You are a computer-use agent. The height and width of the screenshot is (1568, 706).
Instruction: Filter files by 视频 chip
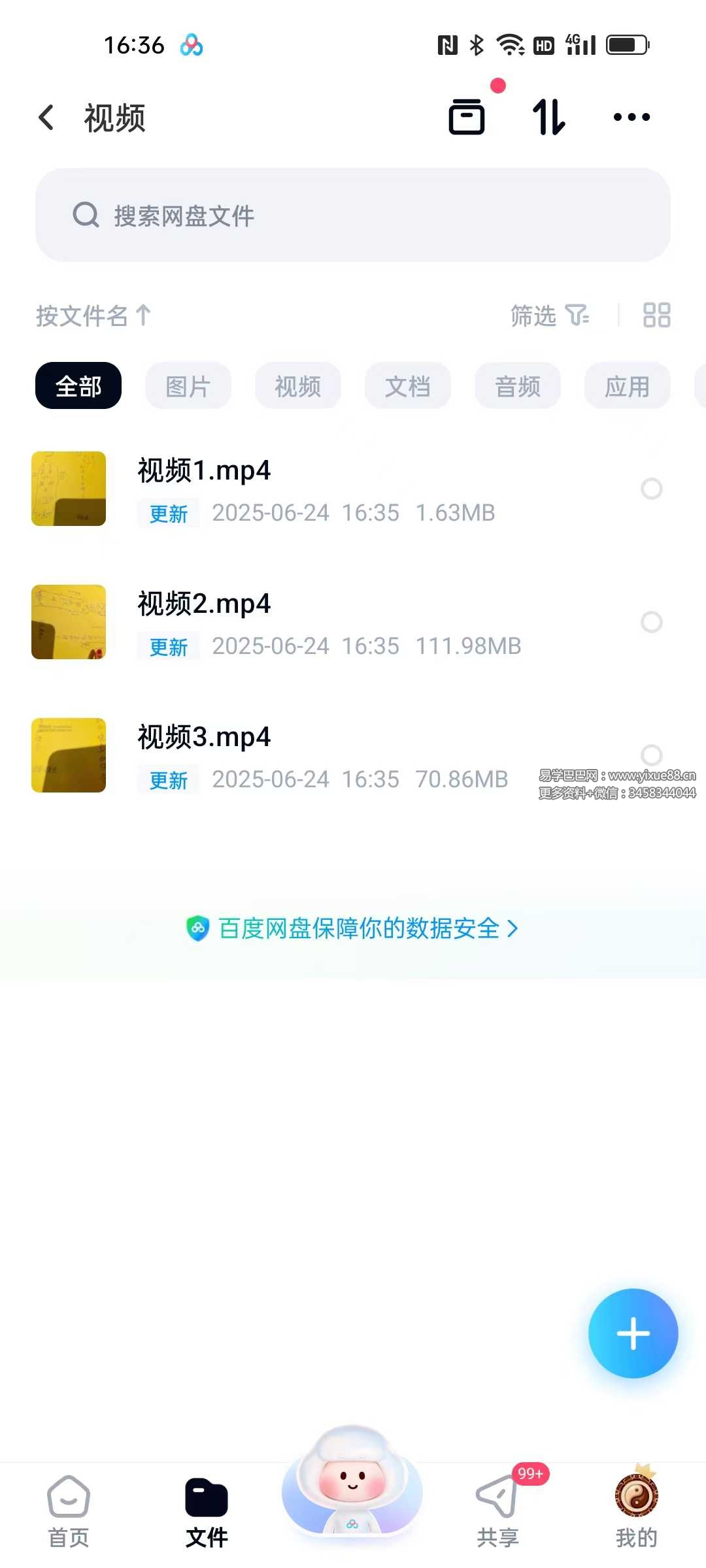(x=298, y=386)
